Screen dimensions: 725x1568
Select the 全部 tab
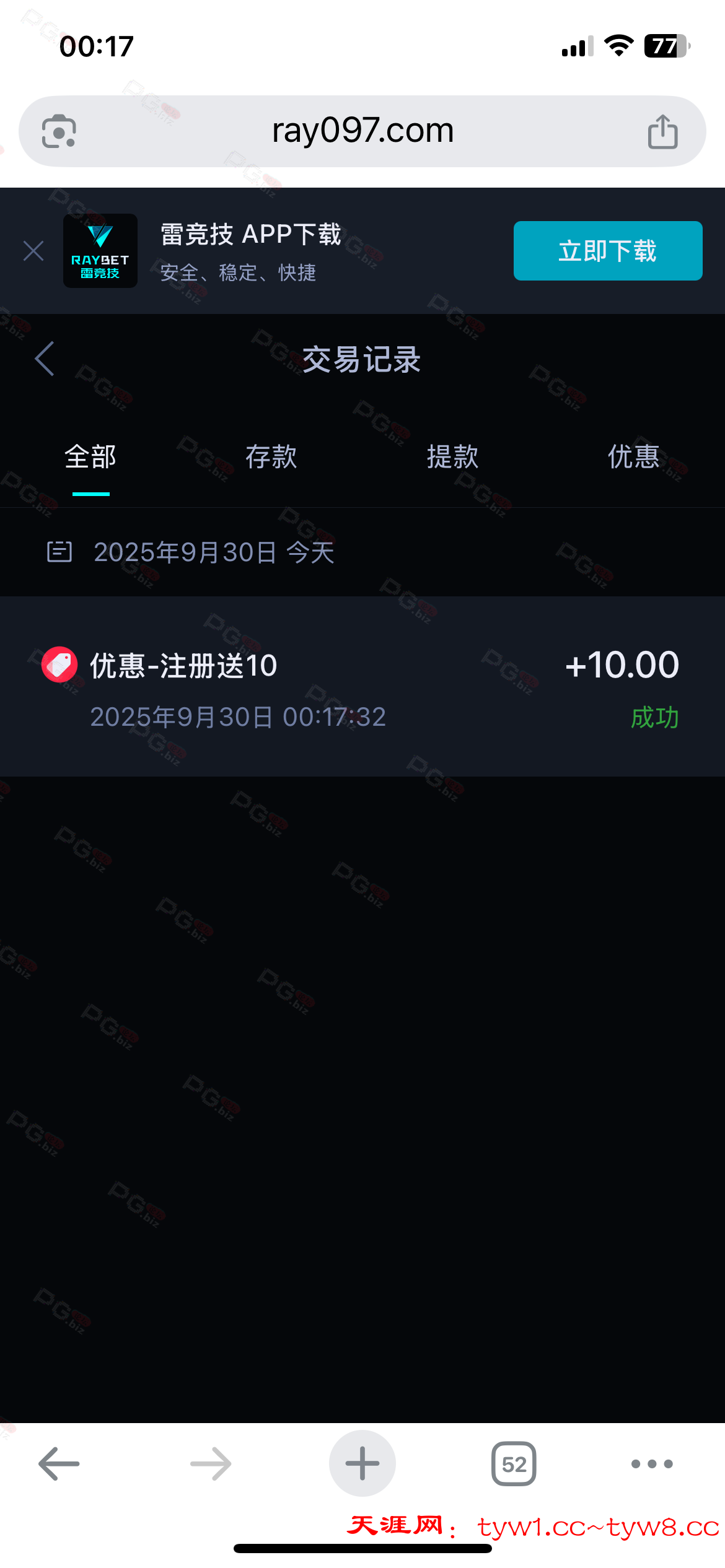pyautogui.click(x=90, y=458)
